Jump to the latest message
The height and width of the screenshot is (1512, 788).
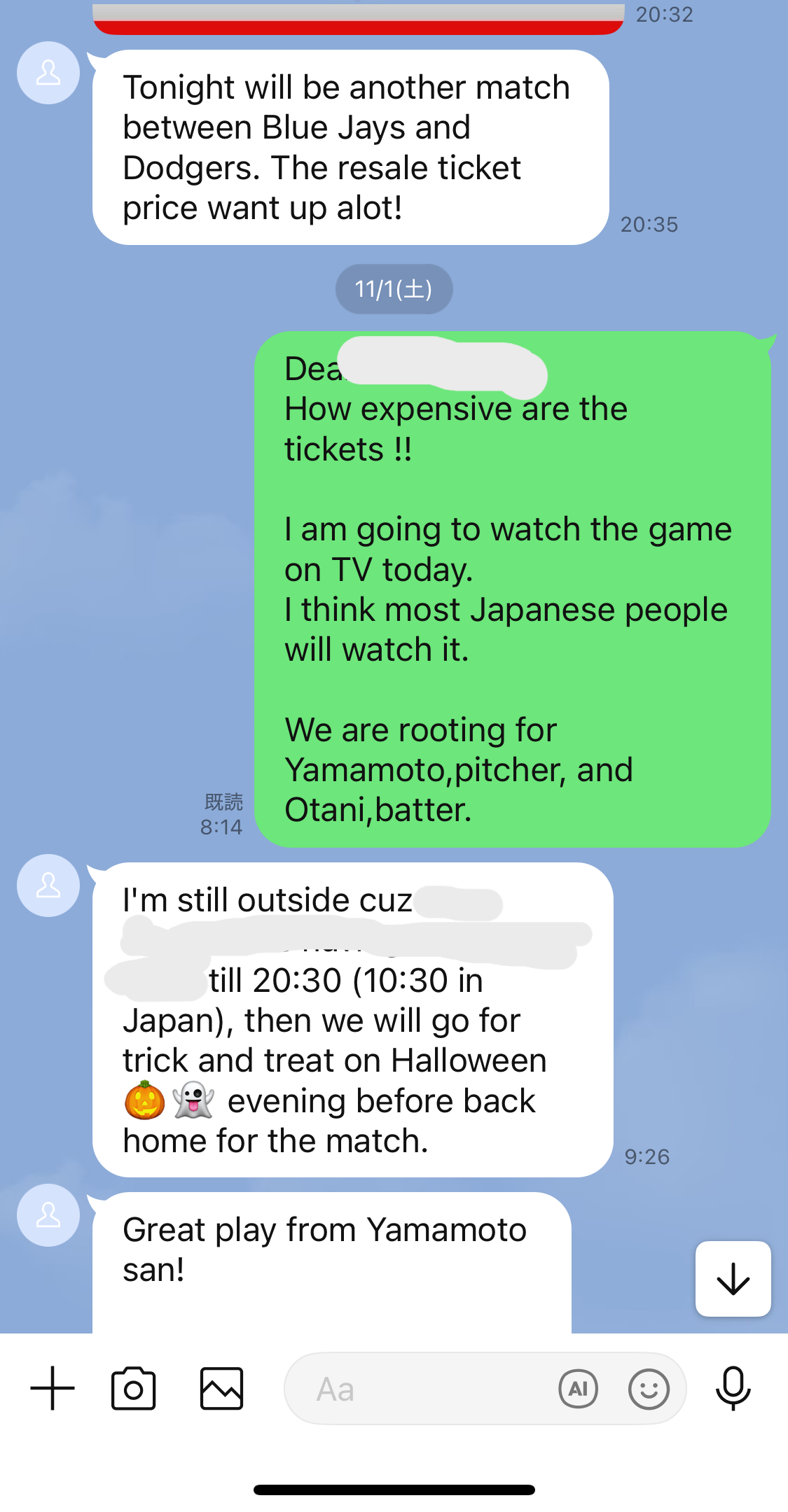(x=733, y=1279)
